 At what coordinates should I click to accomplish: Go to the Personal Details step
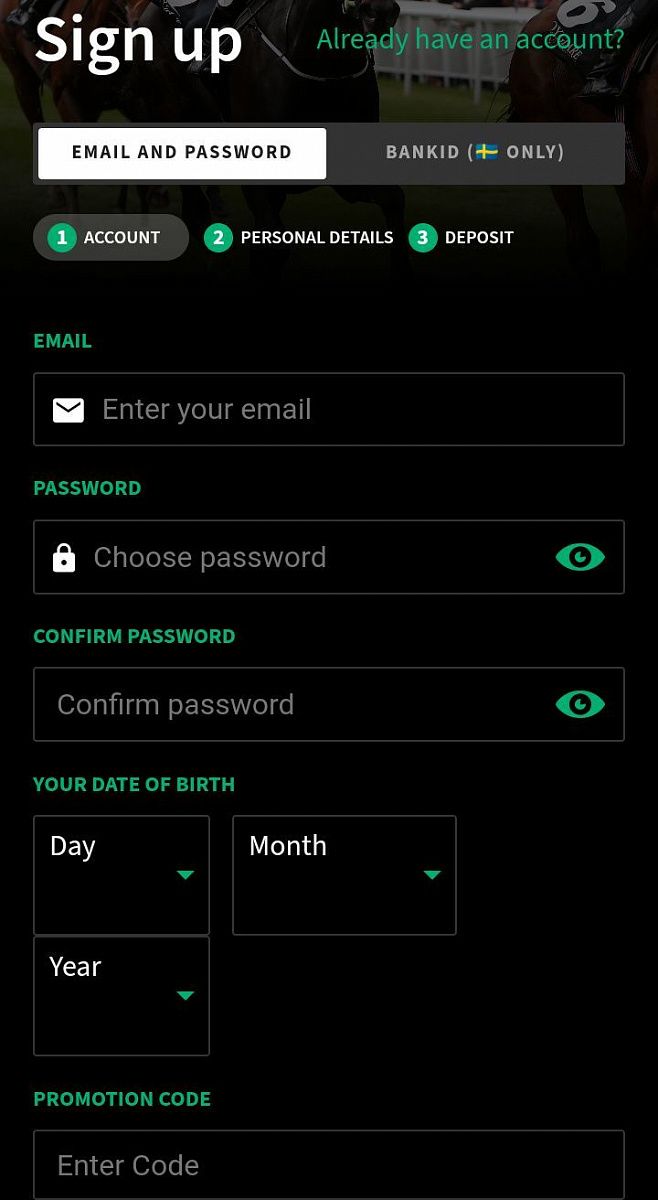coord(299,238)
